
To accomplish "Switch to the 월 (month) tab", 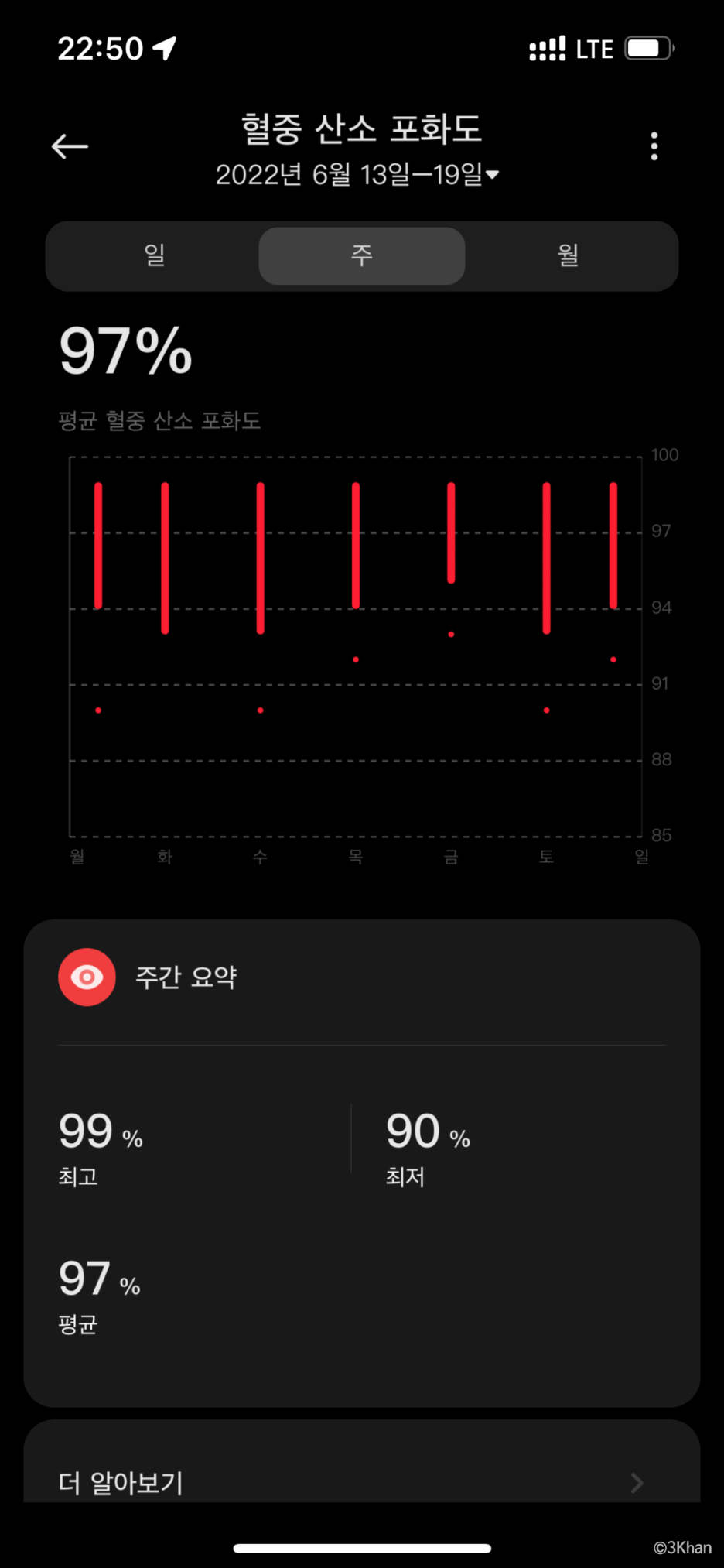I will pyautogui.click(x=569, y=255).
